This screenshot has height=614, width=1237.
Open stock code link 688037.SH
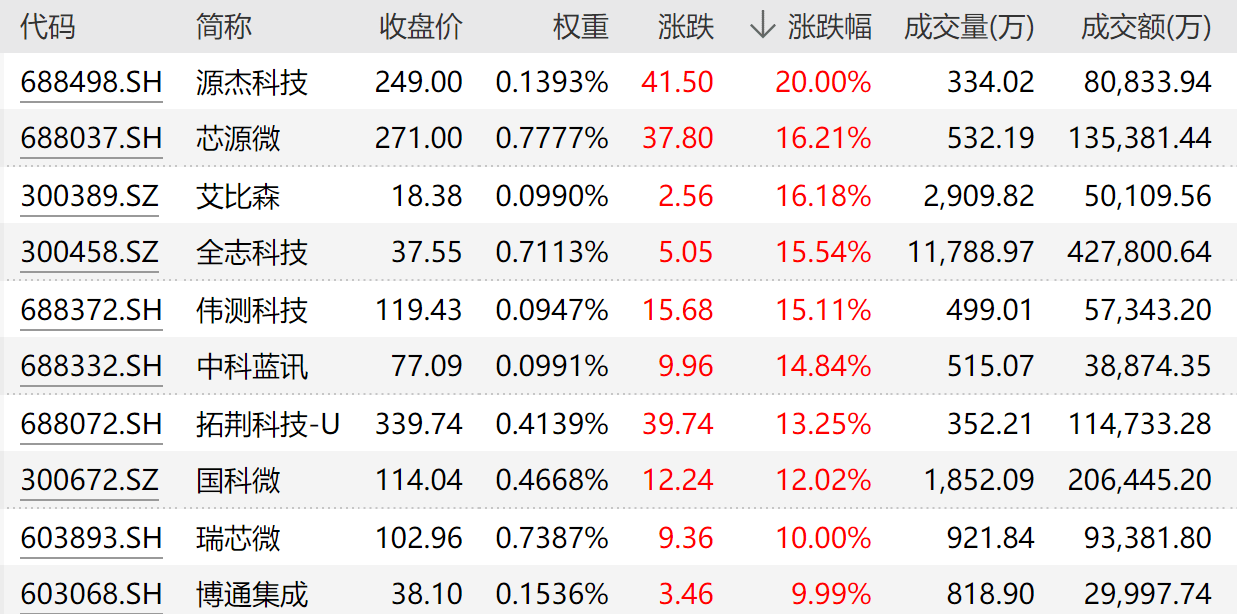click(91, 138)
